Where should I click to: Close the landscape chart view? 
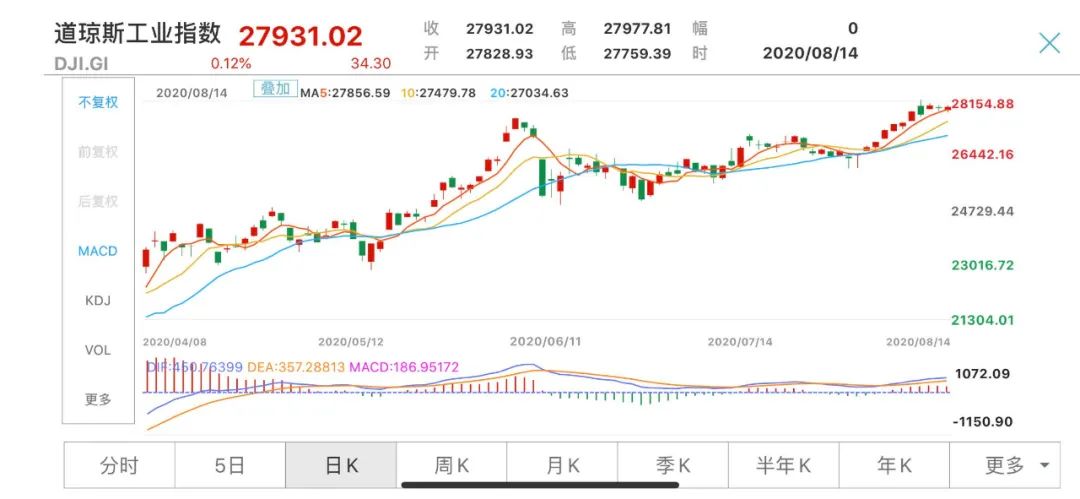1049,42
